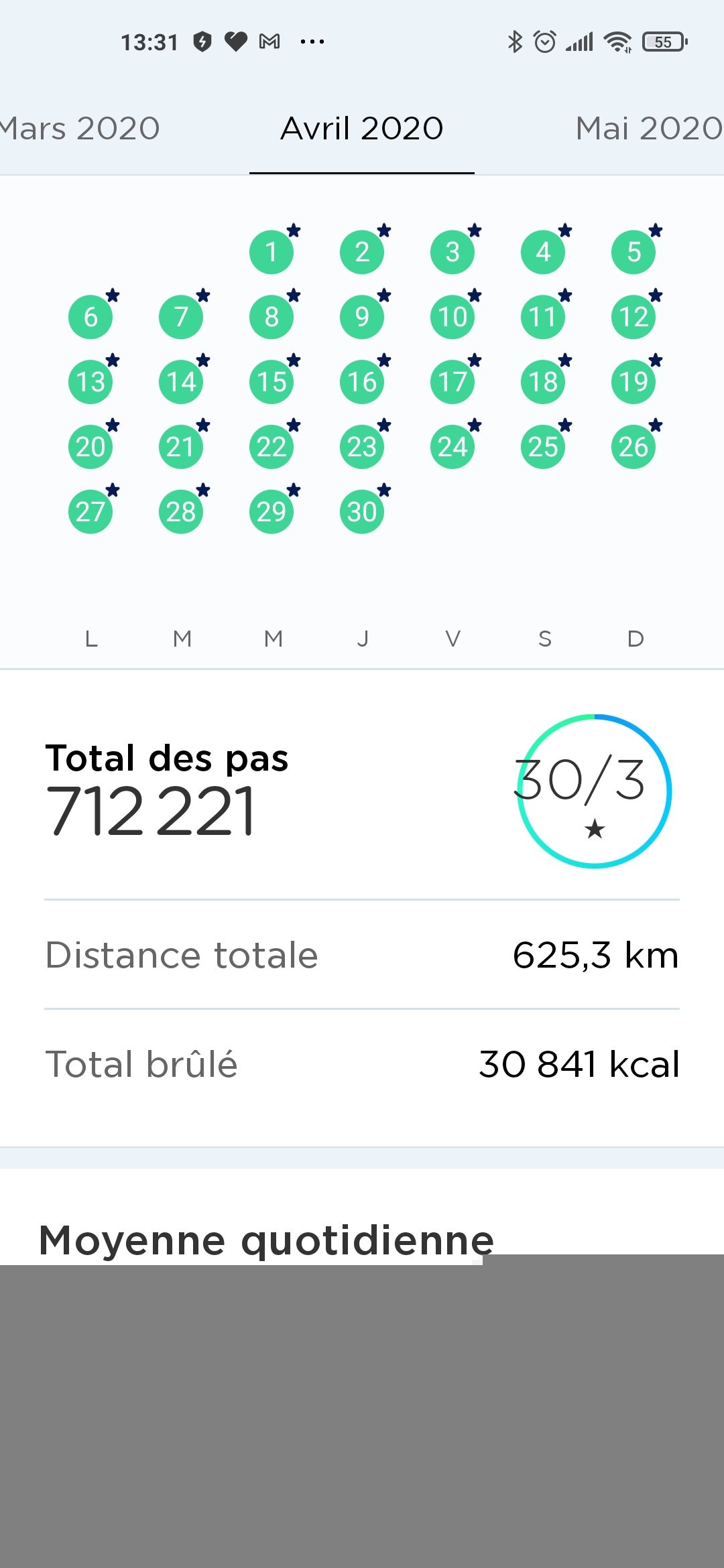Select day 7 on the calendar

(181, 317)
